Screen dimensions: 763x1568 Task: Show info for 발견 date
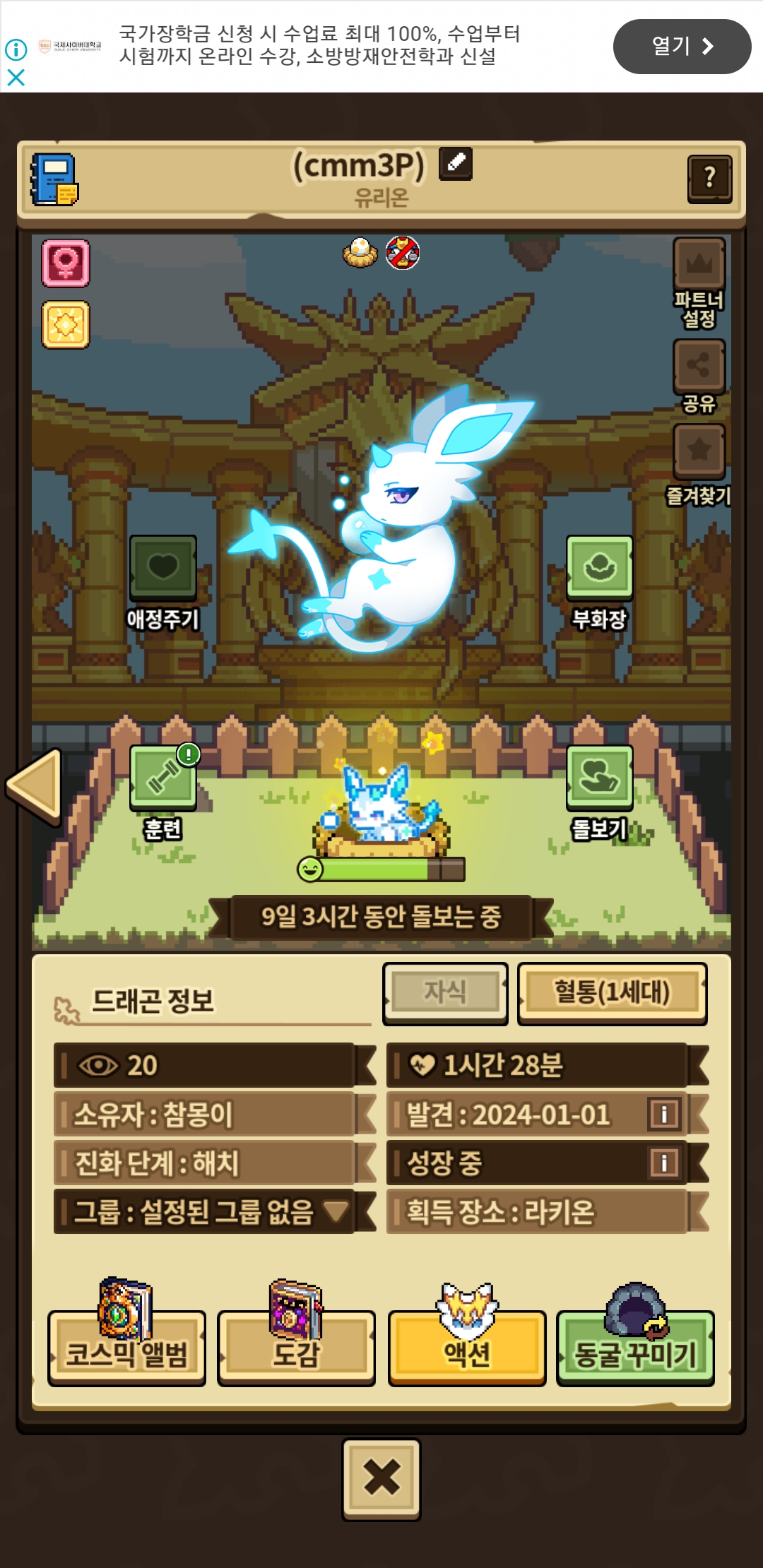[663, 1115]
